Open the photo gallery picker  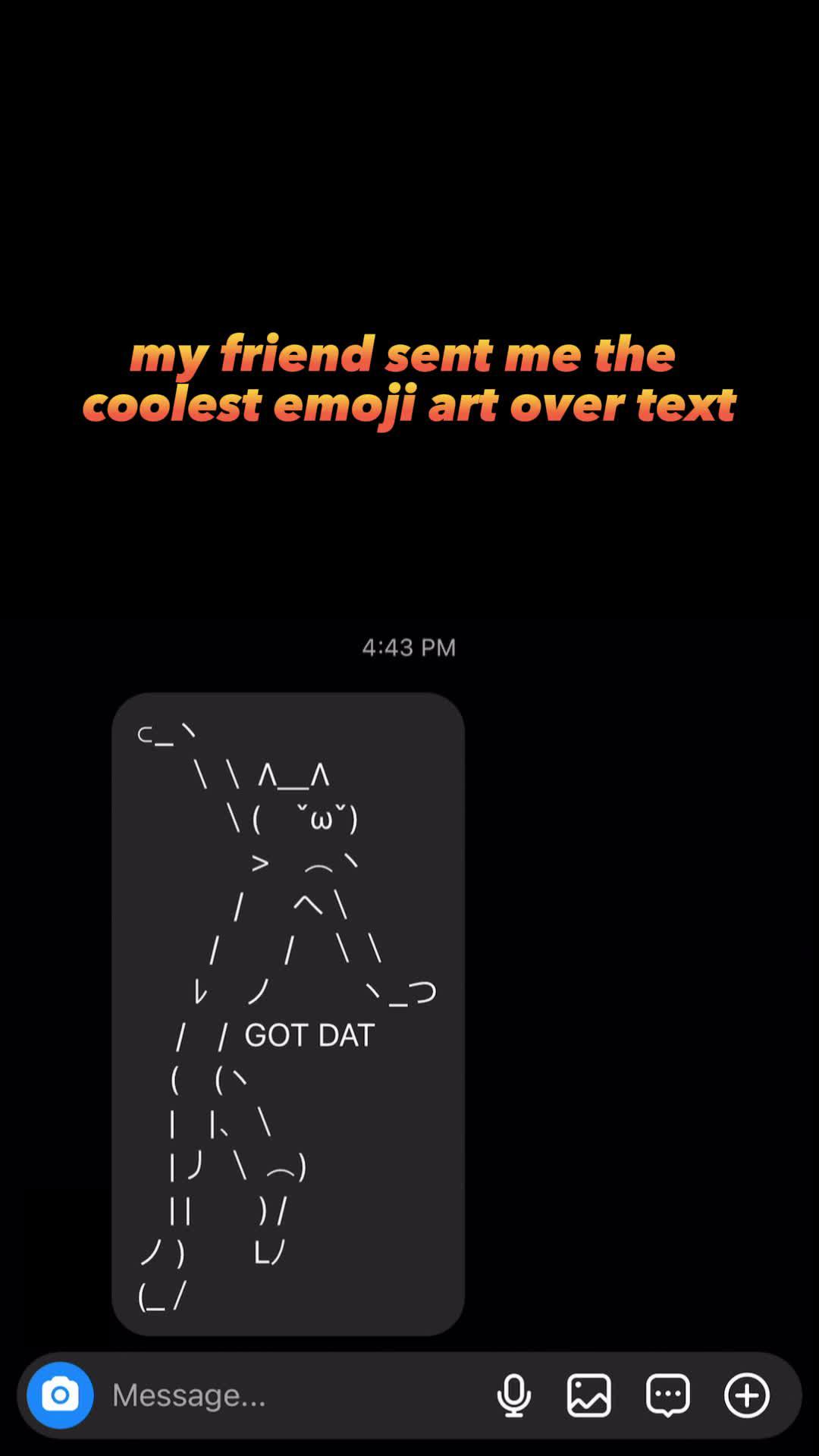589,1395
